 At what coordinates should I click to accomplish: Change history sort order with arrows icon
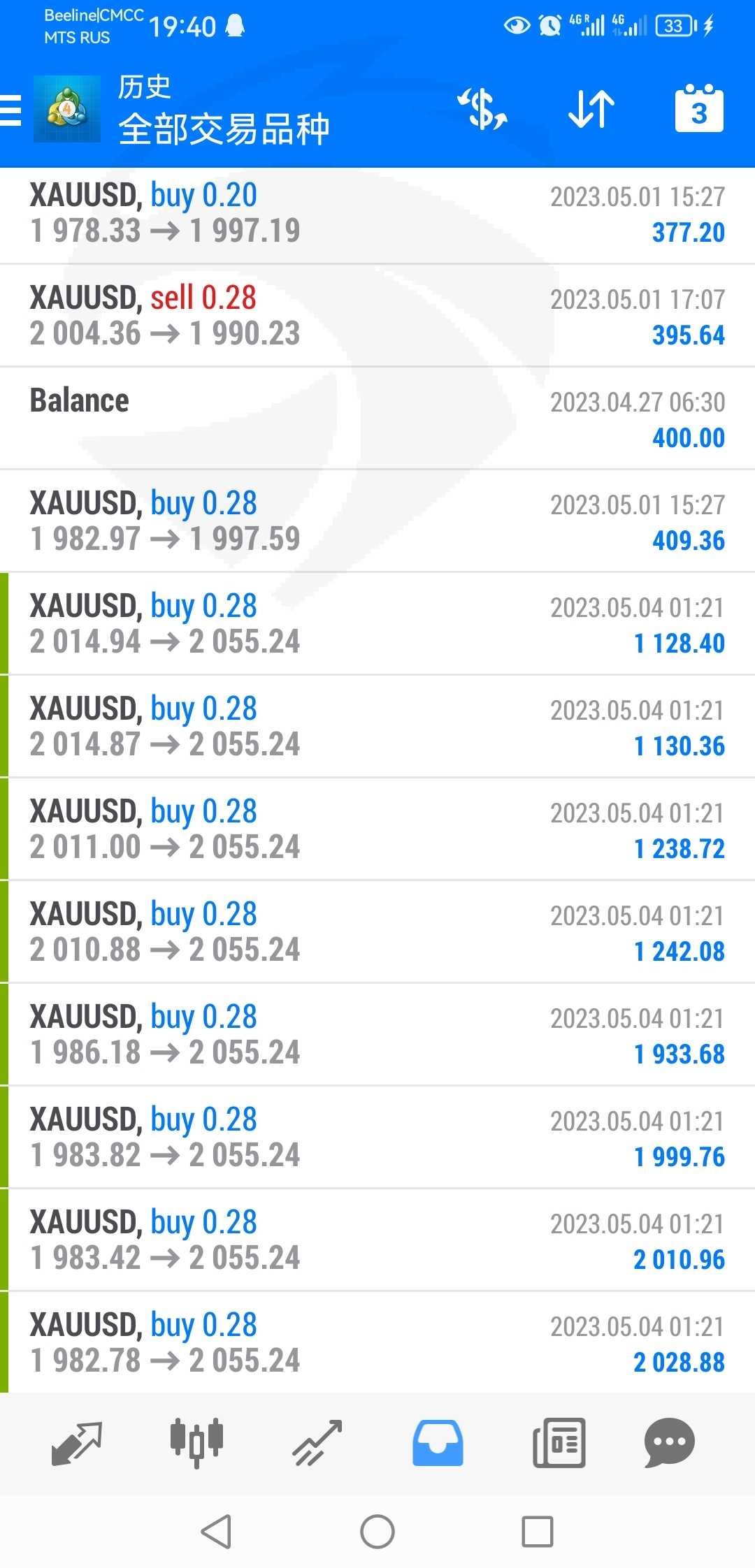tap(591, 109)
